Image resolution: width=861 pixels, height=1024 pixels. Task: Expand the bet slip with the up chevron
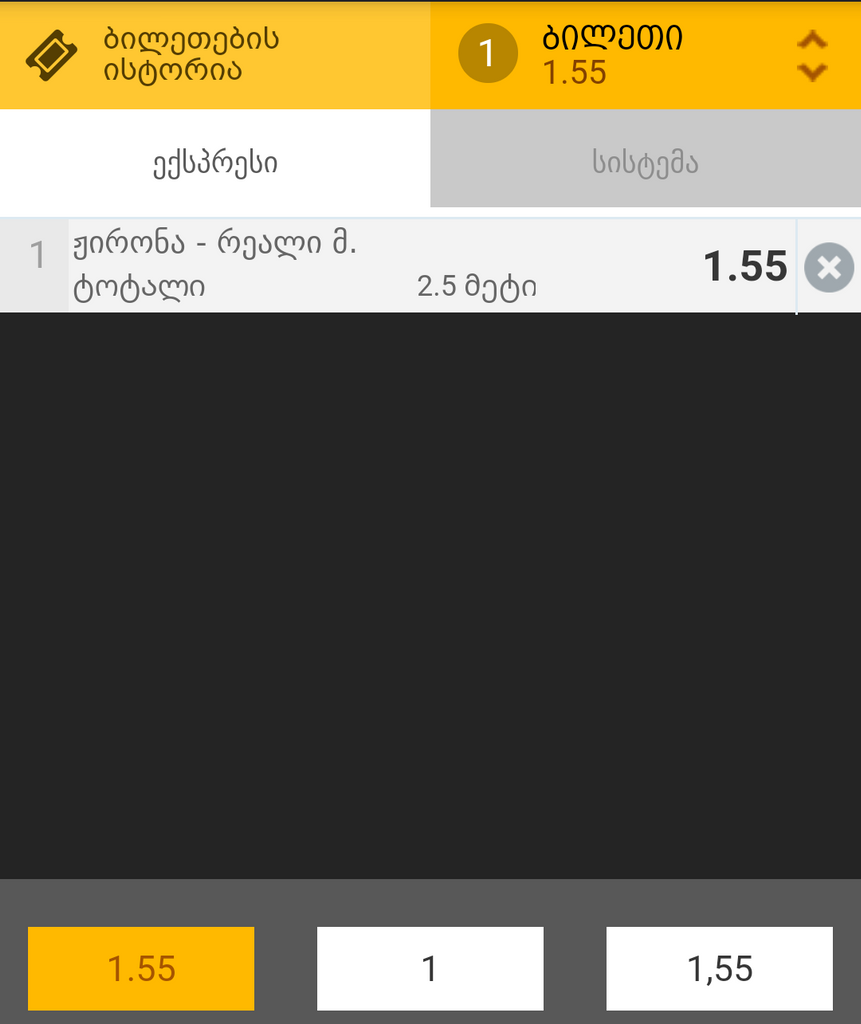(x=813, y=36)
